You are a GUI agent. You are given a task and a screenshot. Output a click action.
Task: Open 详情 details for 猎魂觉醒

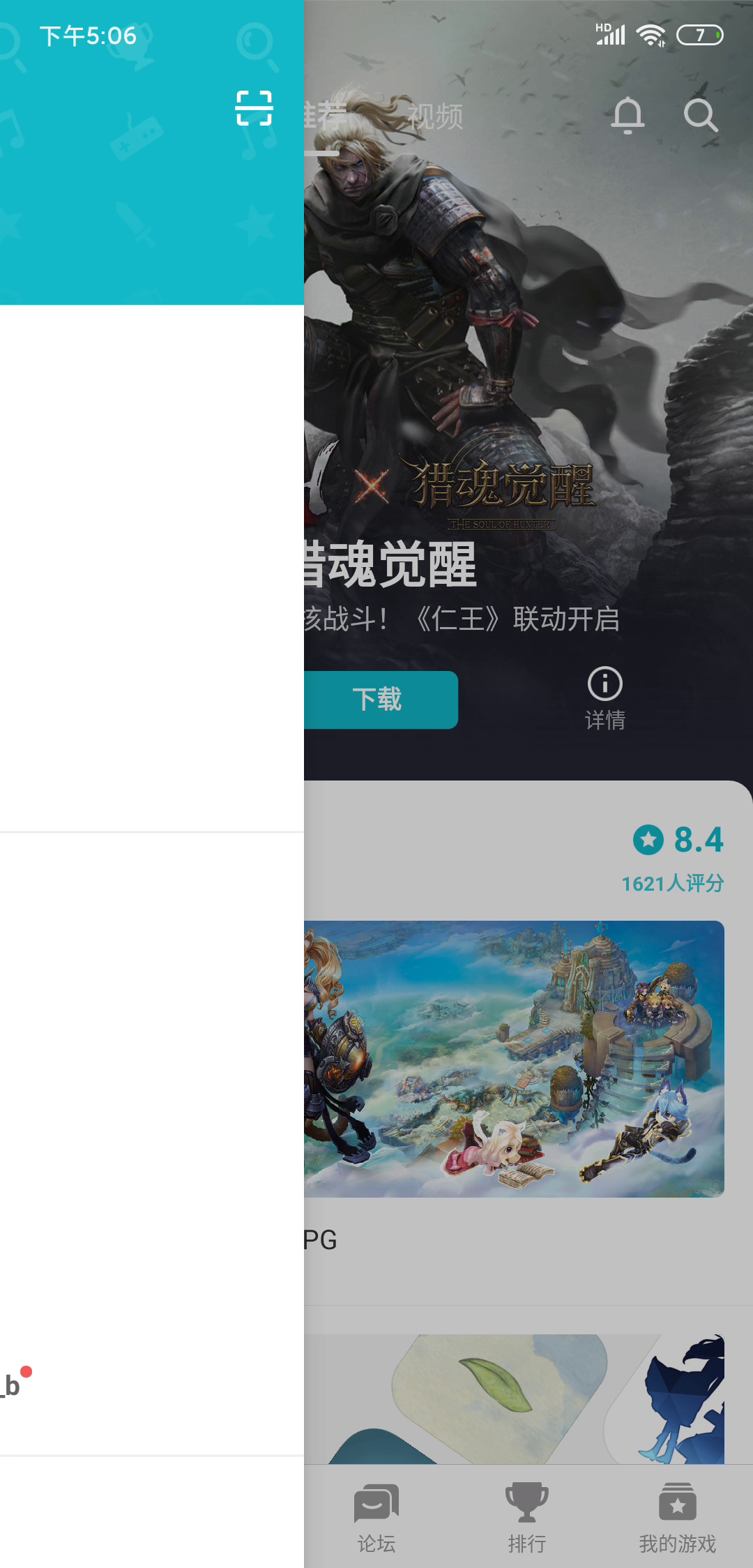(605, 699)
